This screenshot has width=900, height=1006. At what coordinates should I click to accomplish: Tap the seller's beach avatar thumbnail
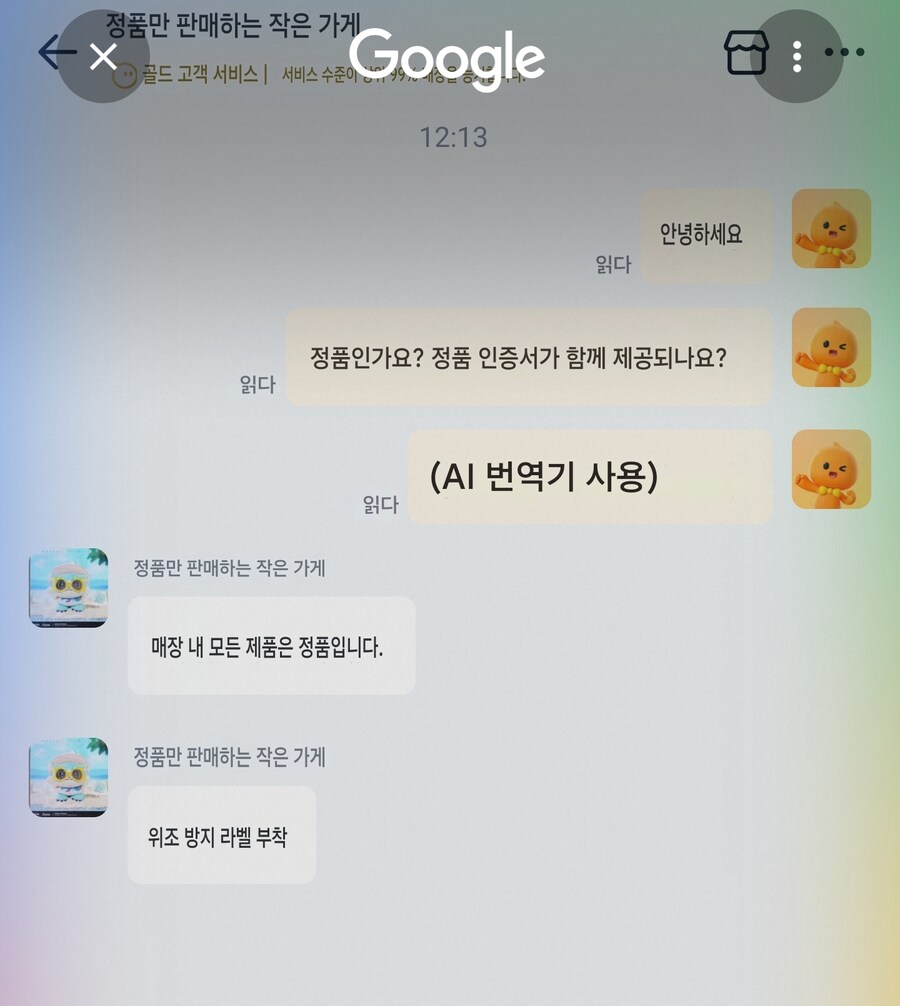pos(67,588)
